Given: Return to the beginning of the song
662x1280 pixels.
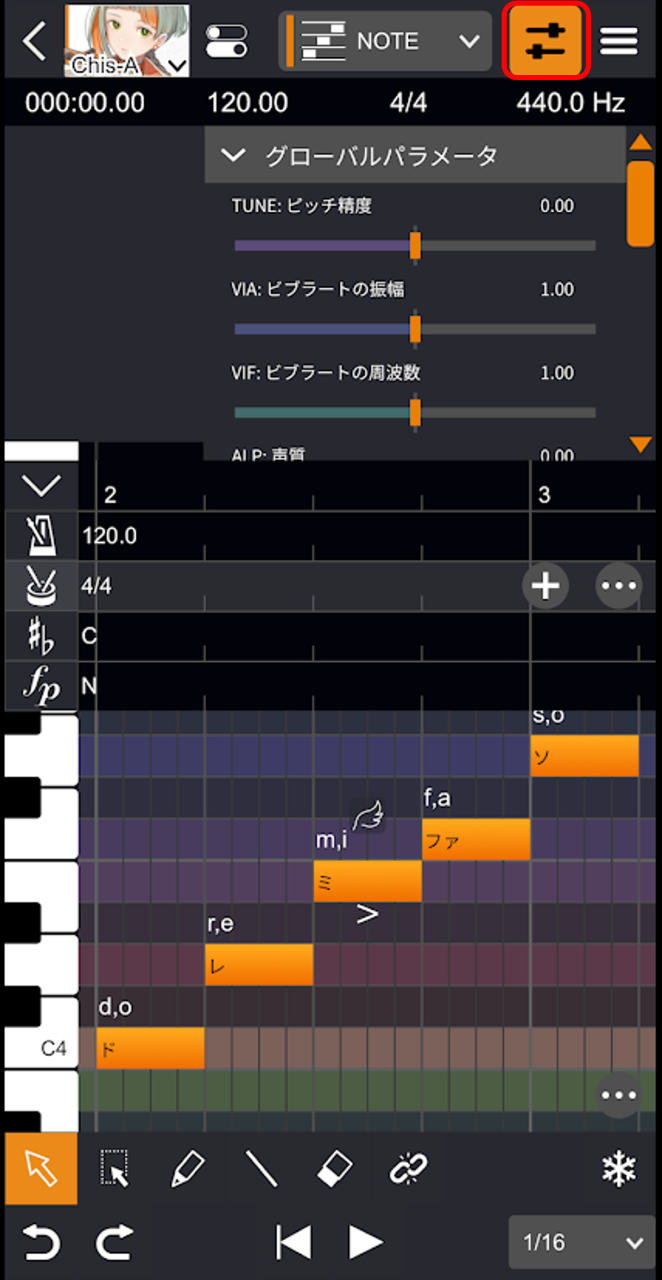Looking at the screenshot, I should pos(292,1242).
